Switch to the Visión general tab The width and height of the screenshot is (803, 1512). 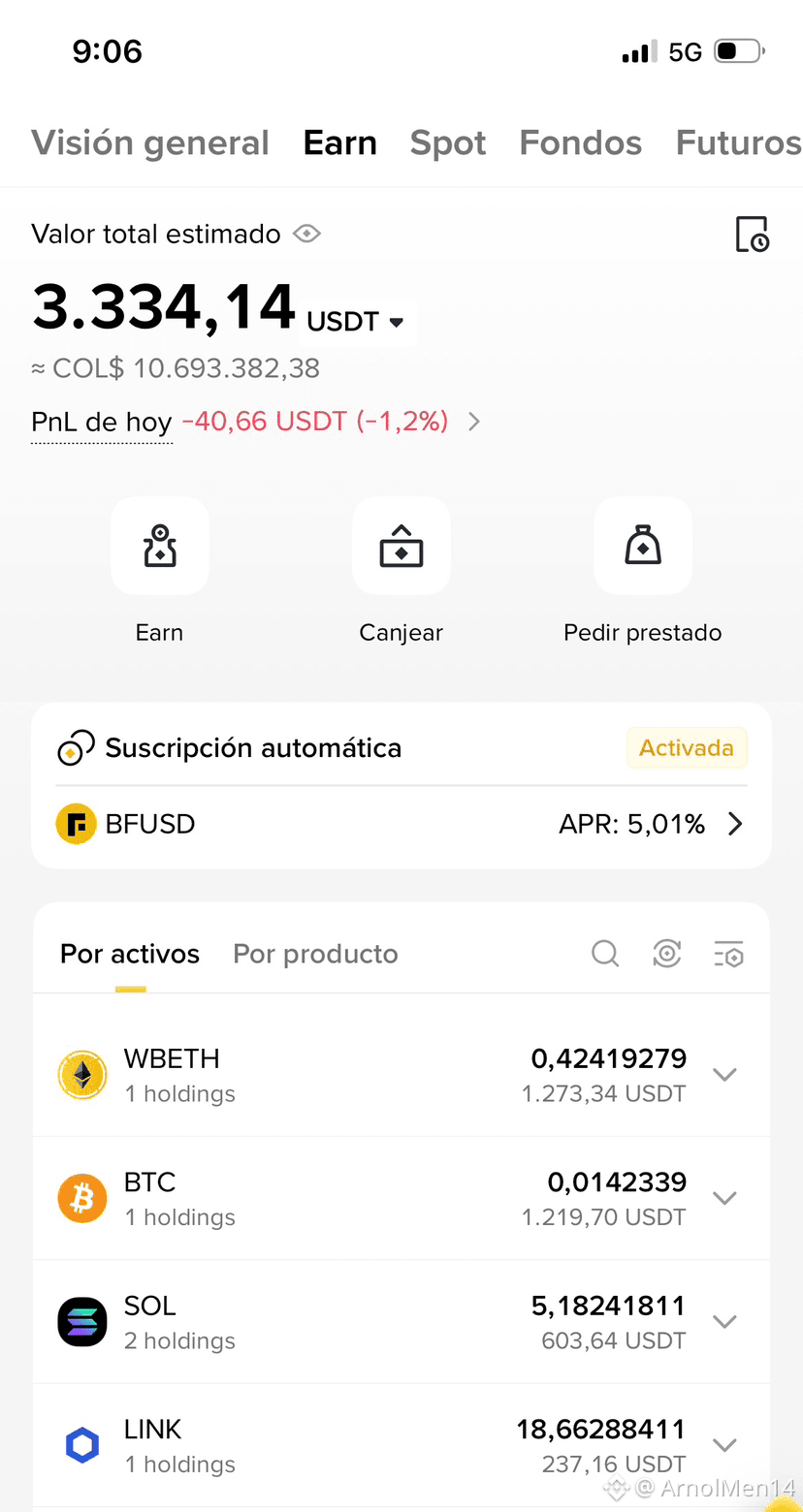point(150,142)
